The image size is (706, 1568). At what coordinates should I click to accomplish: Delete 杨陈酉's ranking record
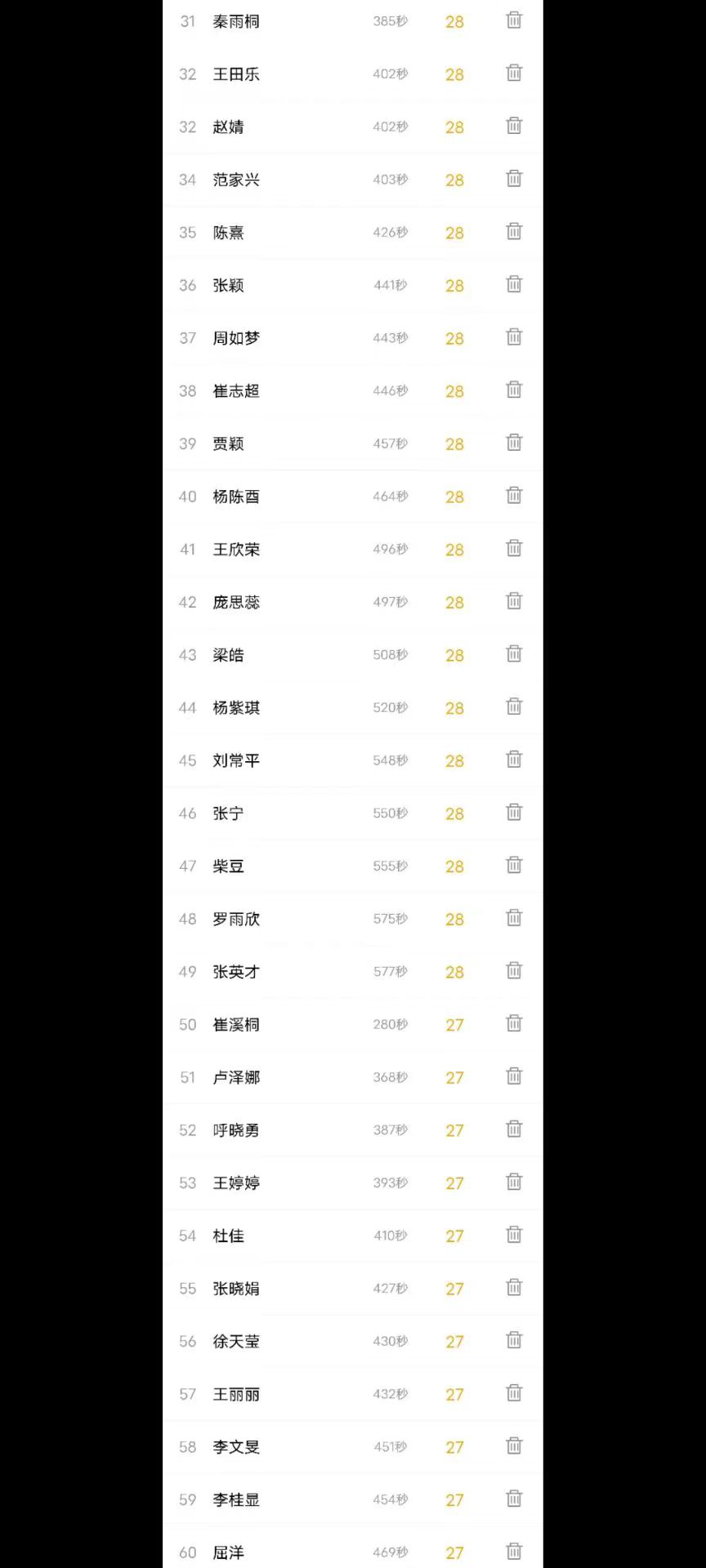[514, 496]
